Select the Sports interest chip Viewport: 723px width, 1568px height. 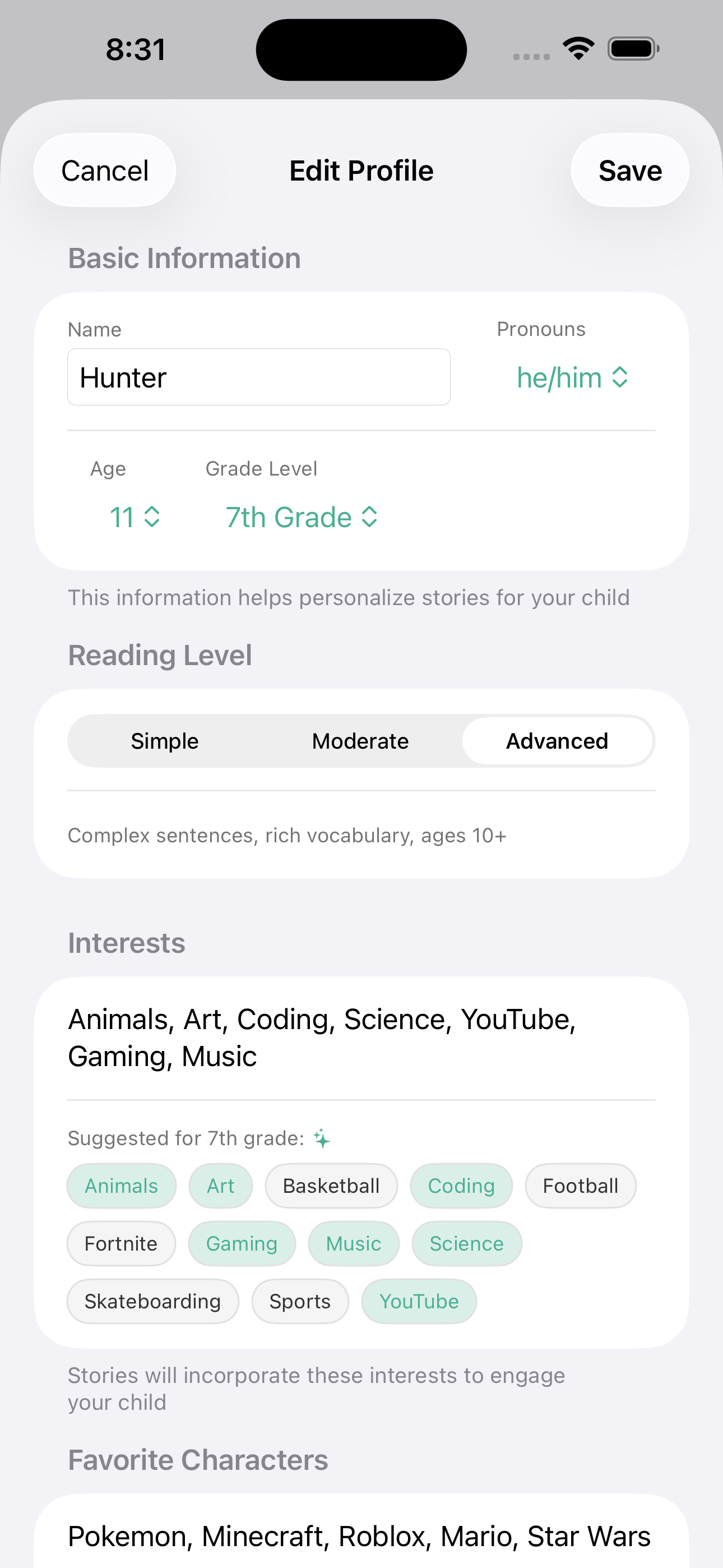pos(299,1301)
